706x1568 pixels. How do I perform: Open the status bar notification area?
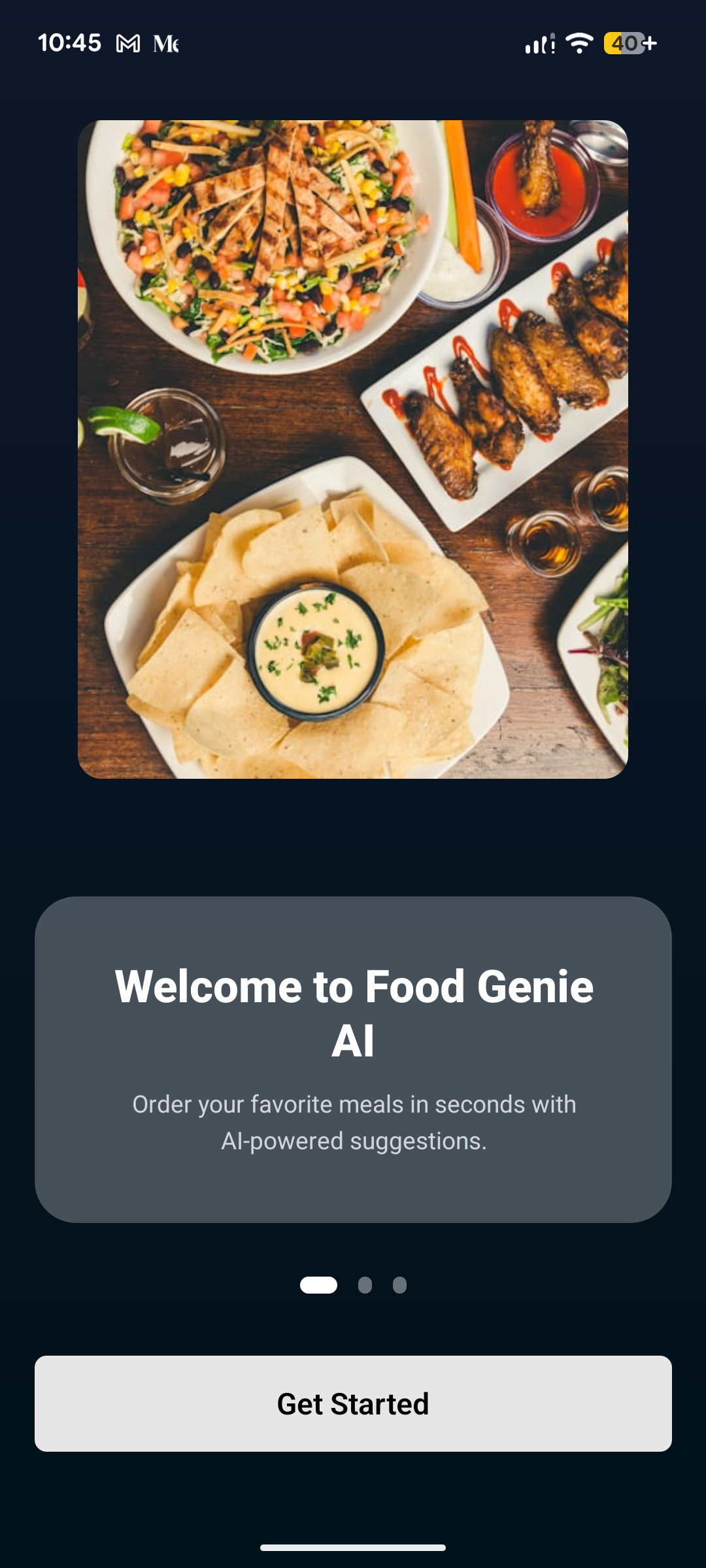pos(353,43)
